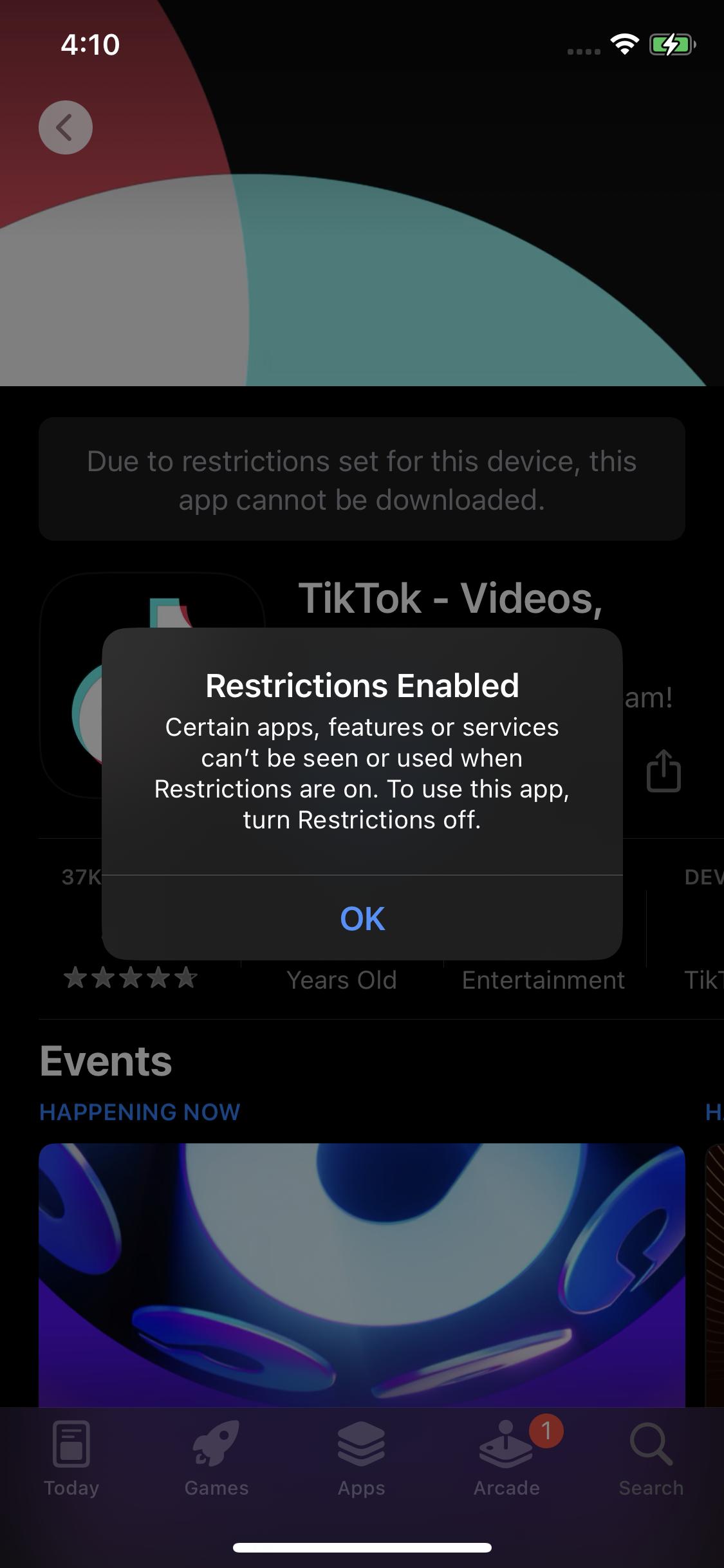
Task: Switch to the Today tab
Action: click(71, 1459)
